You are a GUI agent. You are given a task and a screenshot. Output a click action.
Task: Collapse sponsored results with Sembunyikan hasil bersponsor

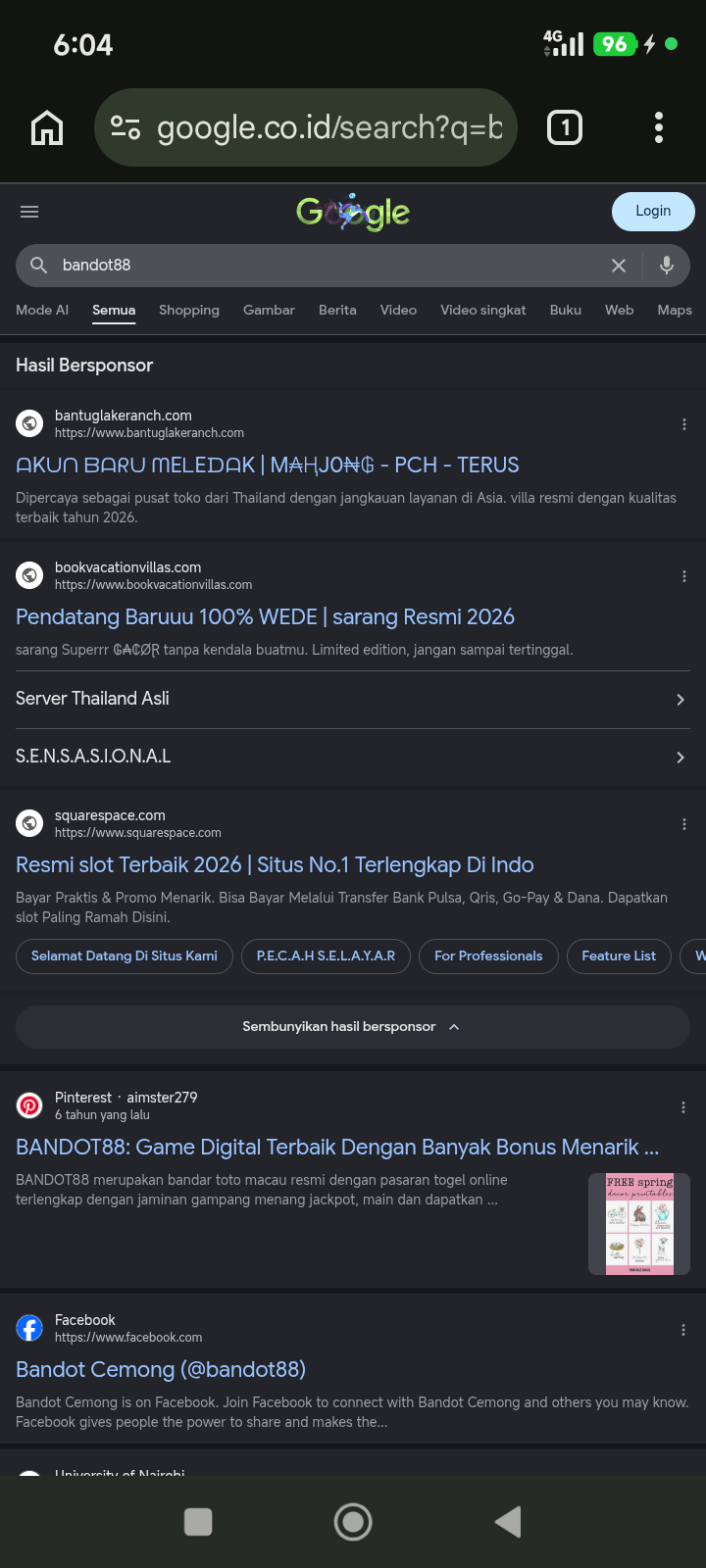click(353, 1026)
